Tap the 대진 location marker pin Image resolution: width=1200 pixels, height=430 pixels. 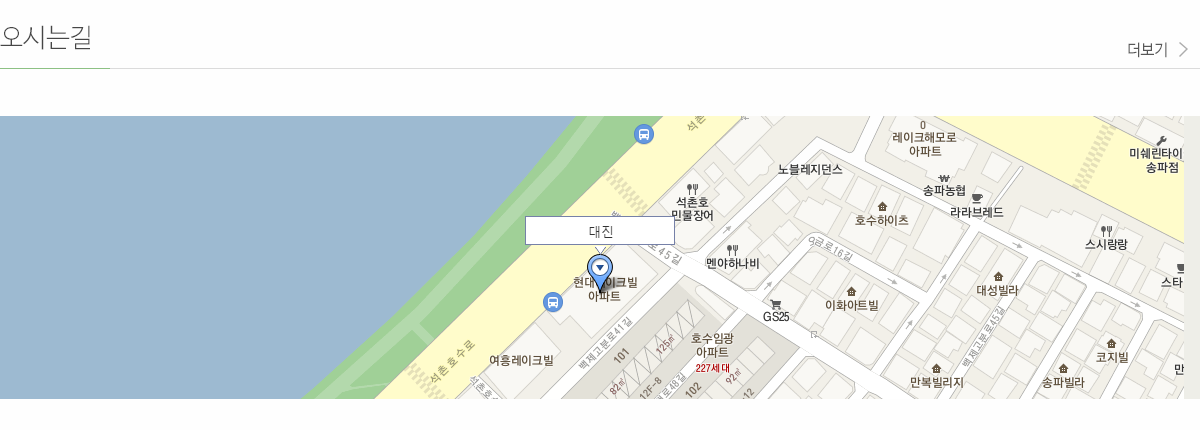(600, 270)
